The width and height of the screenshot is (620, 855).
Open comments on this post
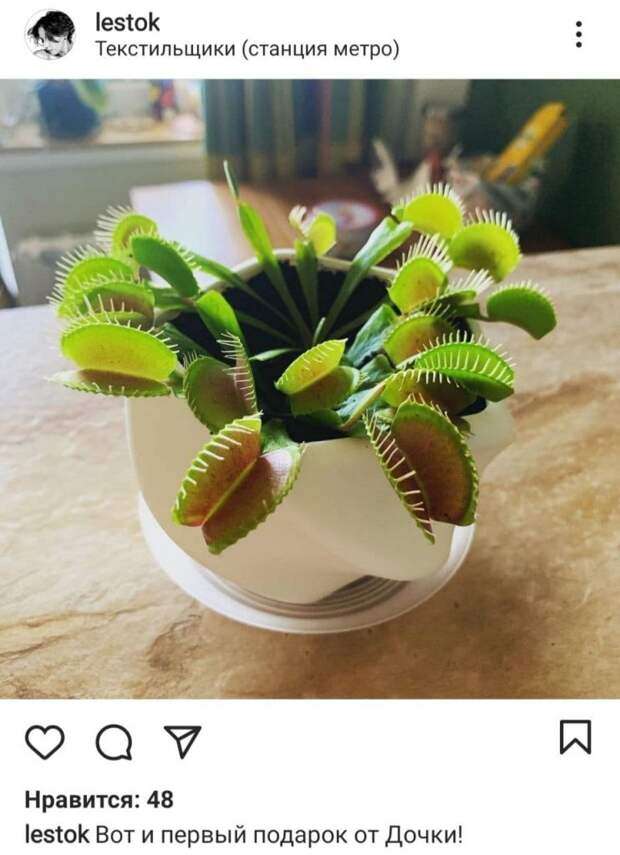click(x=113, y=741)
